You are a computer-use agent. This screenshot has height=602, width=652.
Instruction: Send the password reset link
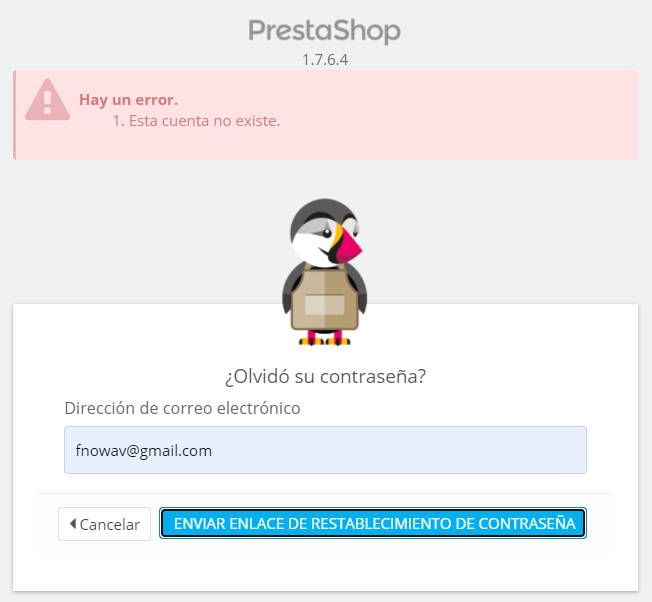373,524
